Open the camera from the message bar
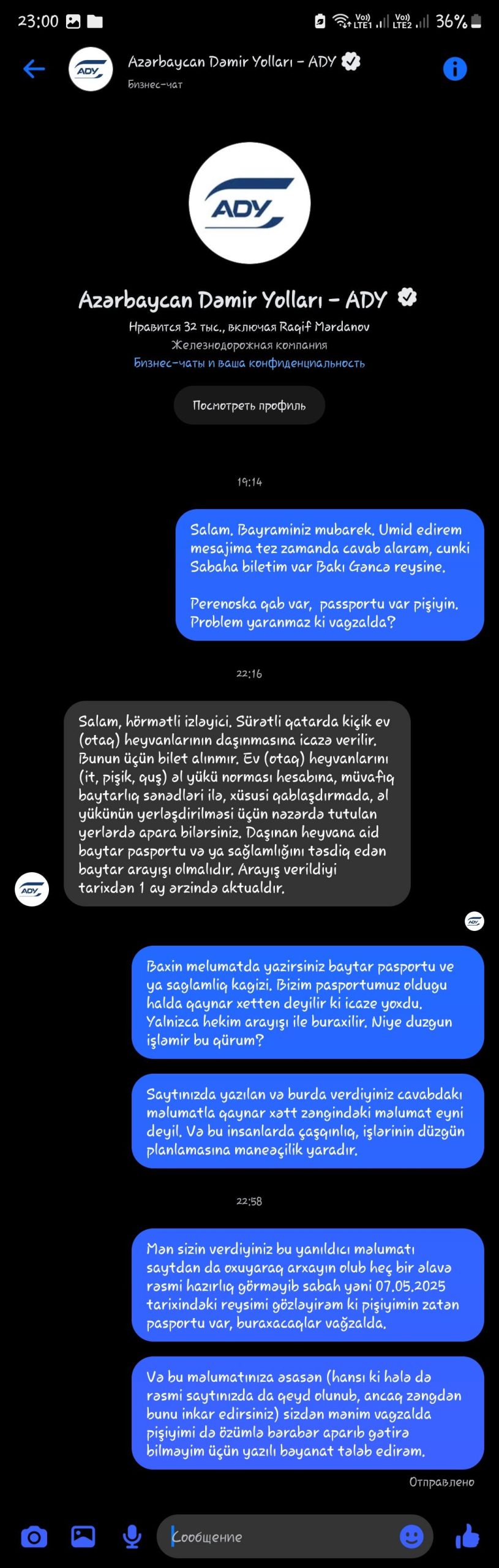499x1568 pixels. (34, 1537)
